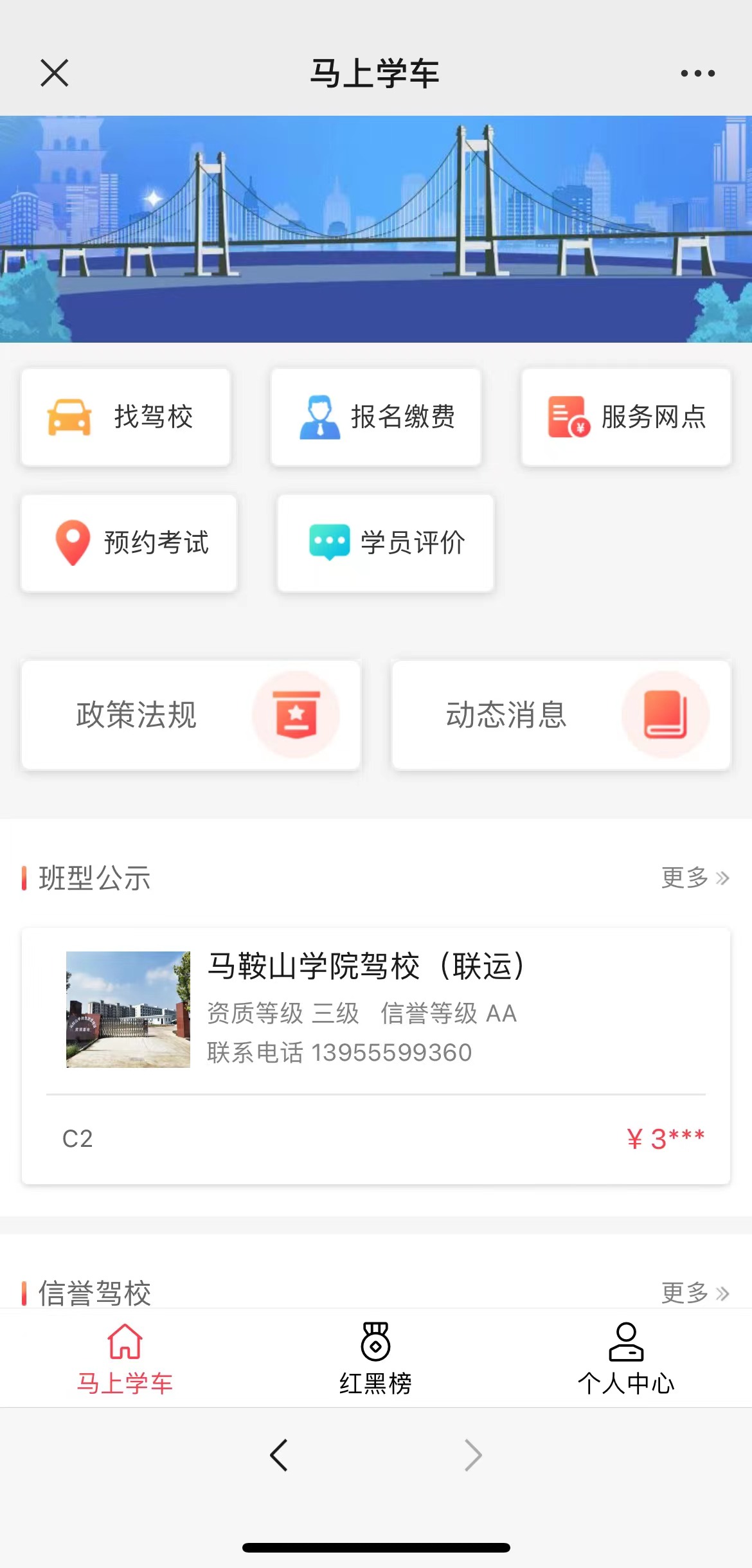Select 预约考试 to book an exam
Screen dimensions: 752x1568
129,543
